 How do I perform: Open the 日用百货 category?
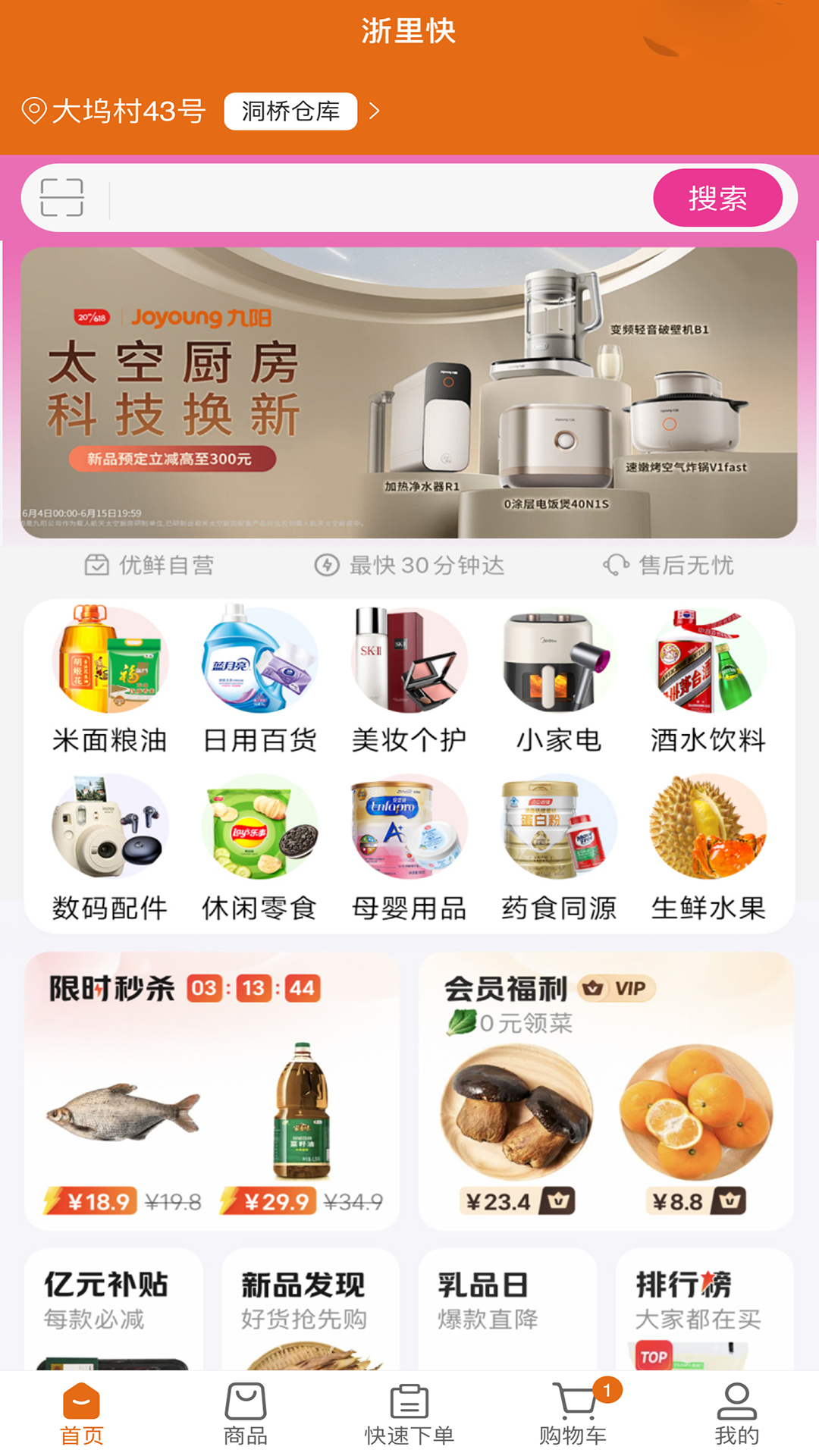pyautogui.click(x=259, y=679)
